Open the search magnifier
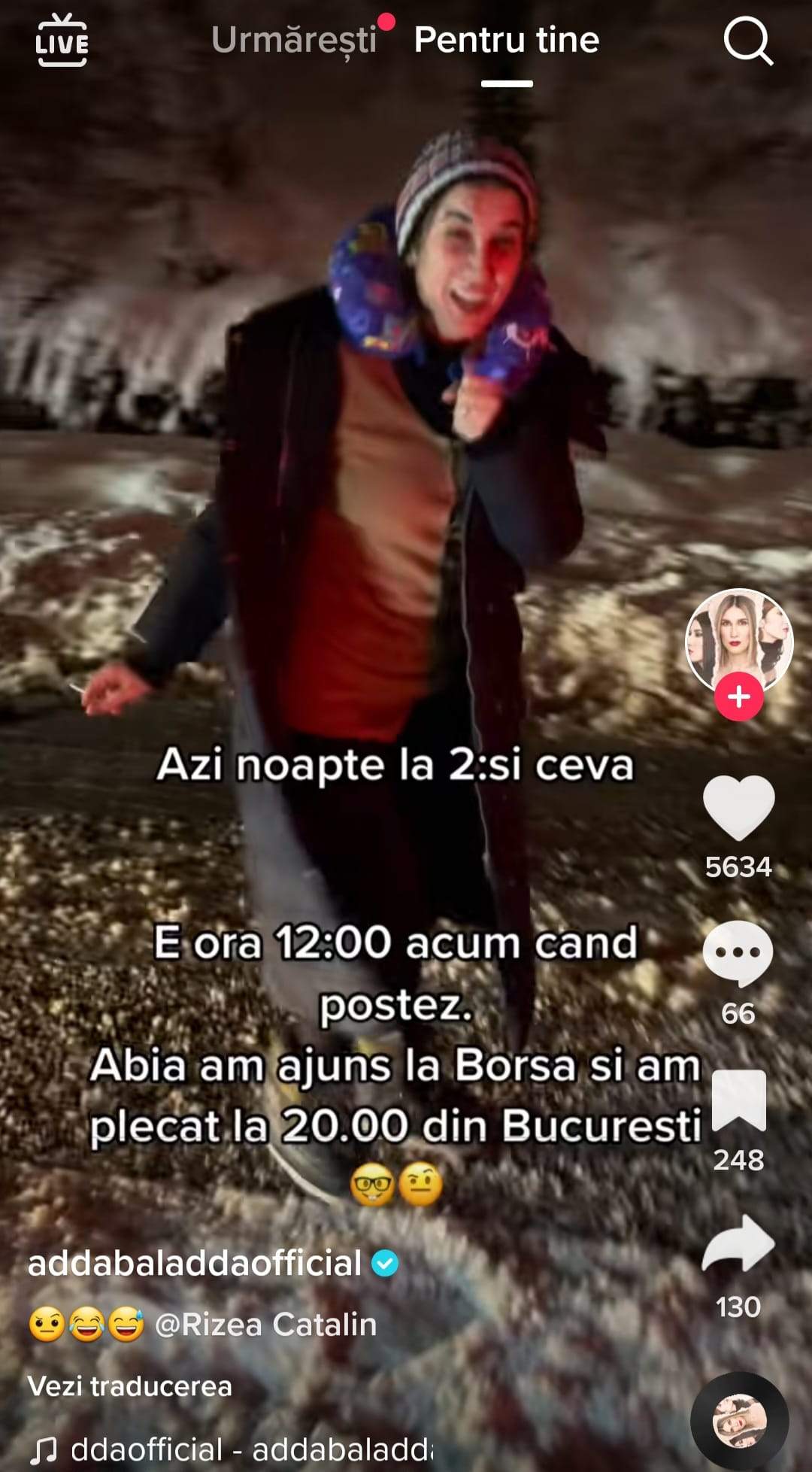Viewport: 812px width, 1472px height. click(x=747, y=41)
